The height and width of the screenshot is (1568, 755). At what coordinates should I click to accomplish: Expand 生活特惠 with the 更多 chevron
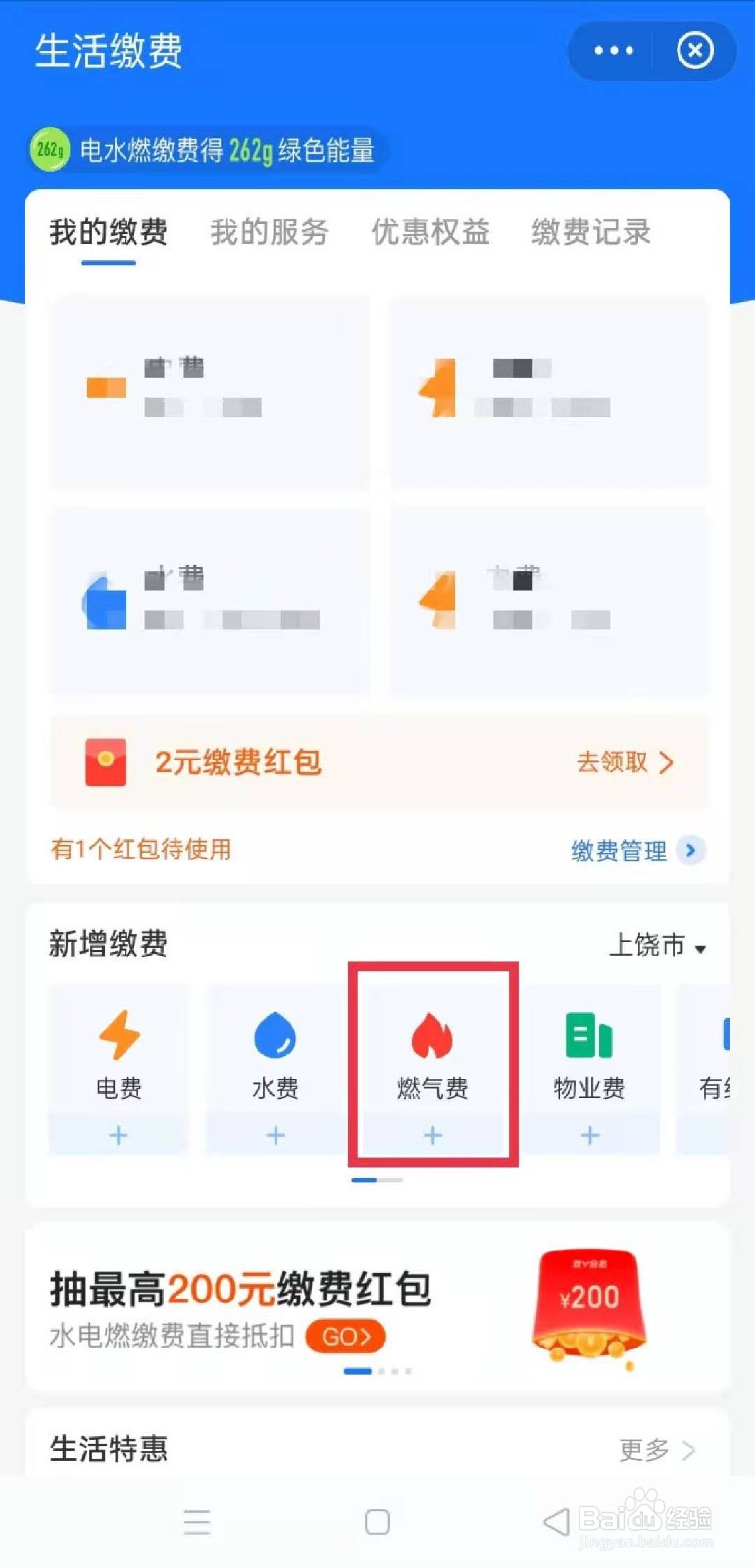click(x=656, y=1450)
